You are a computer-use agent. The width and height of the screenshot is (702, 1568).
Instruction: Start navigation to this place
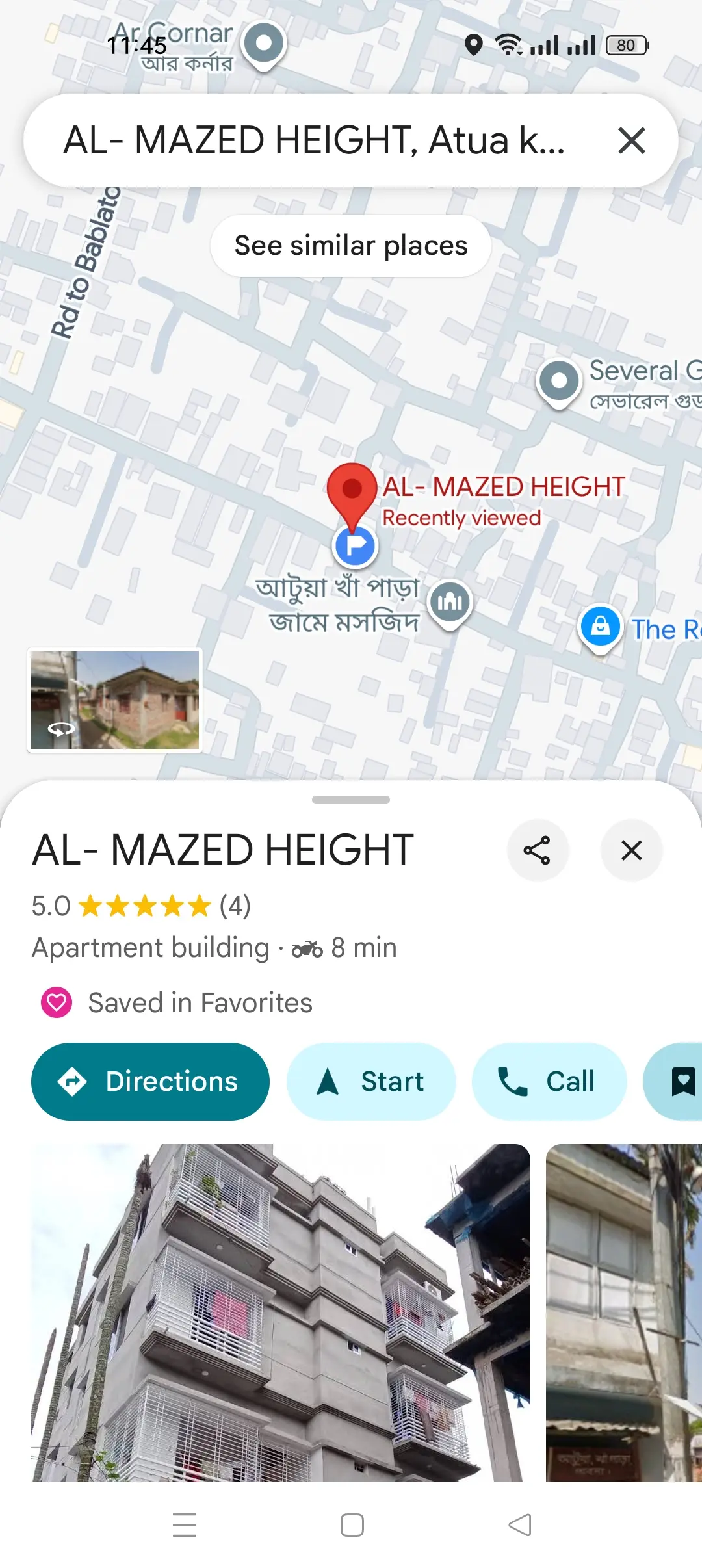coord(371,1082)
